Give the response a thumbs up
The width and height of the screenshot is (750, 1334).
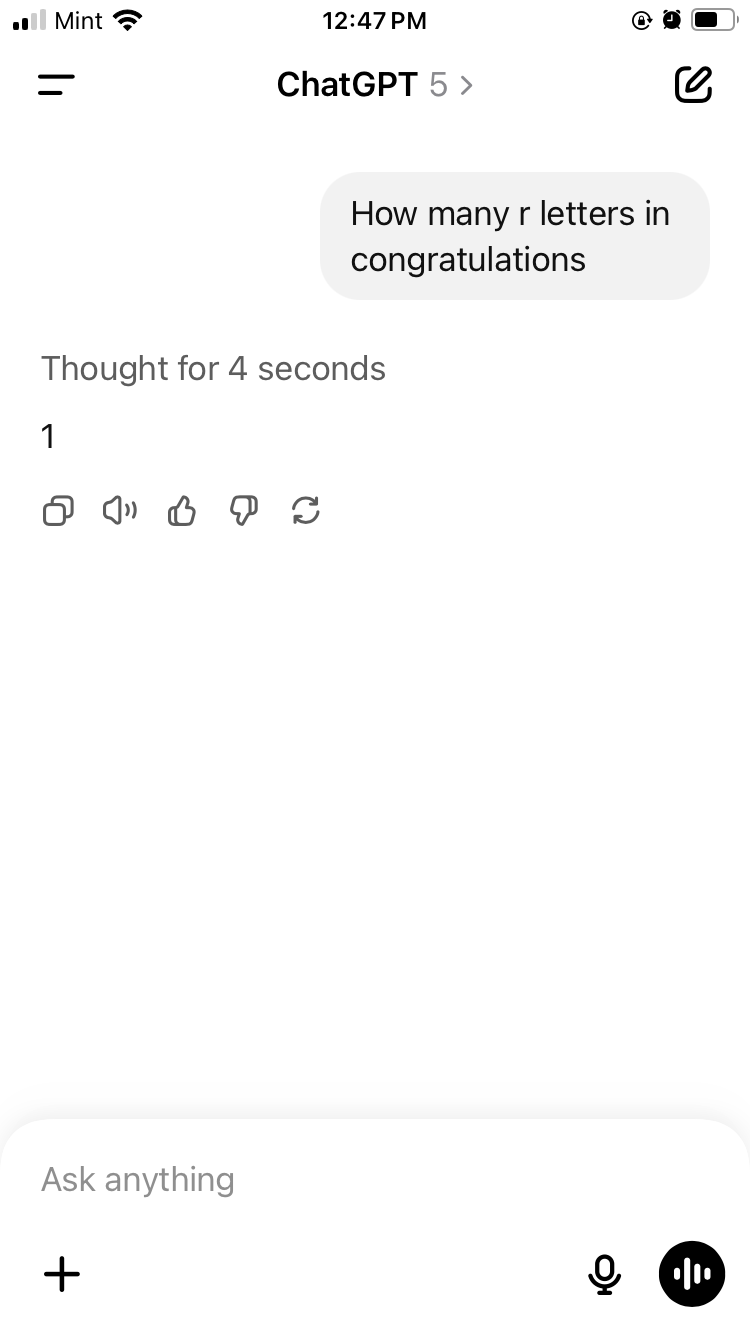click(x=182, y=512)
